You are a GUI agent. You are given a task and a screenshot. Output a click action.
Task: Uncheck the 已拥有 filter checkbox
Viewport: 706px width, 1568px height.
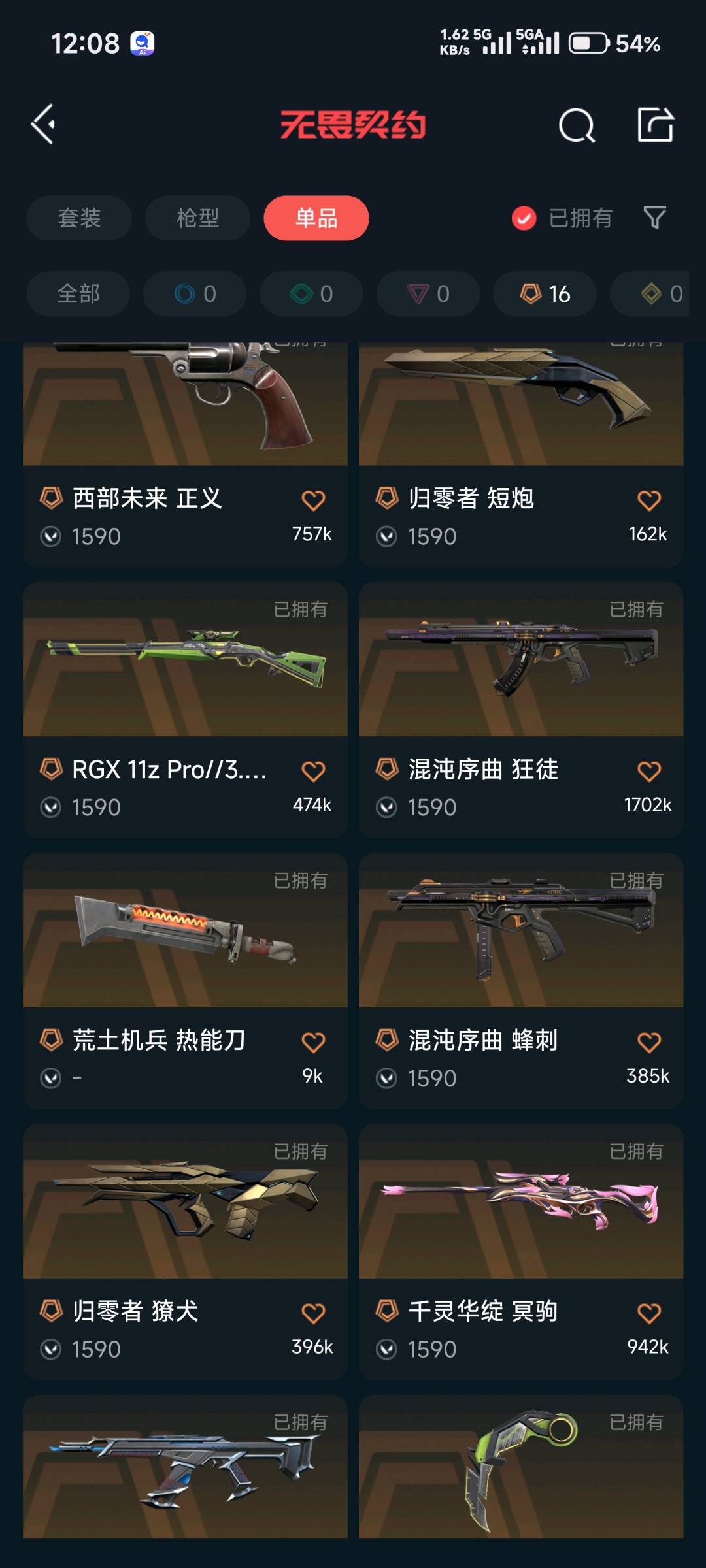tap(524, 218)
